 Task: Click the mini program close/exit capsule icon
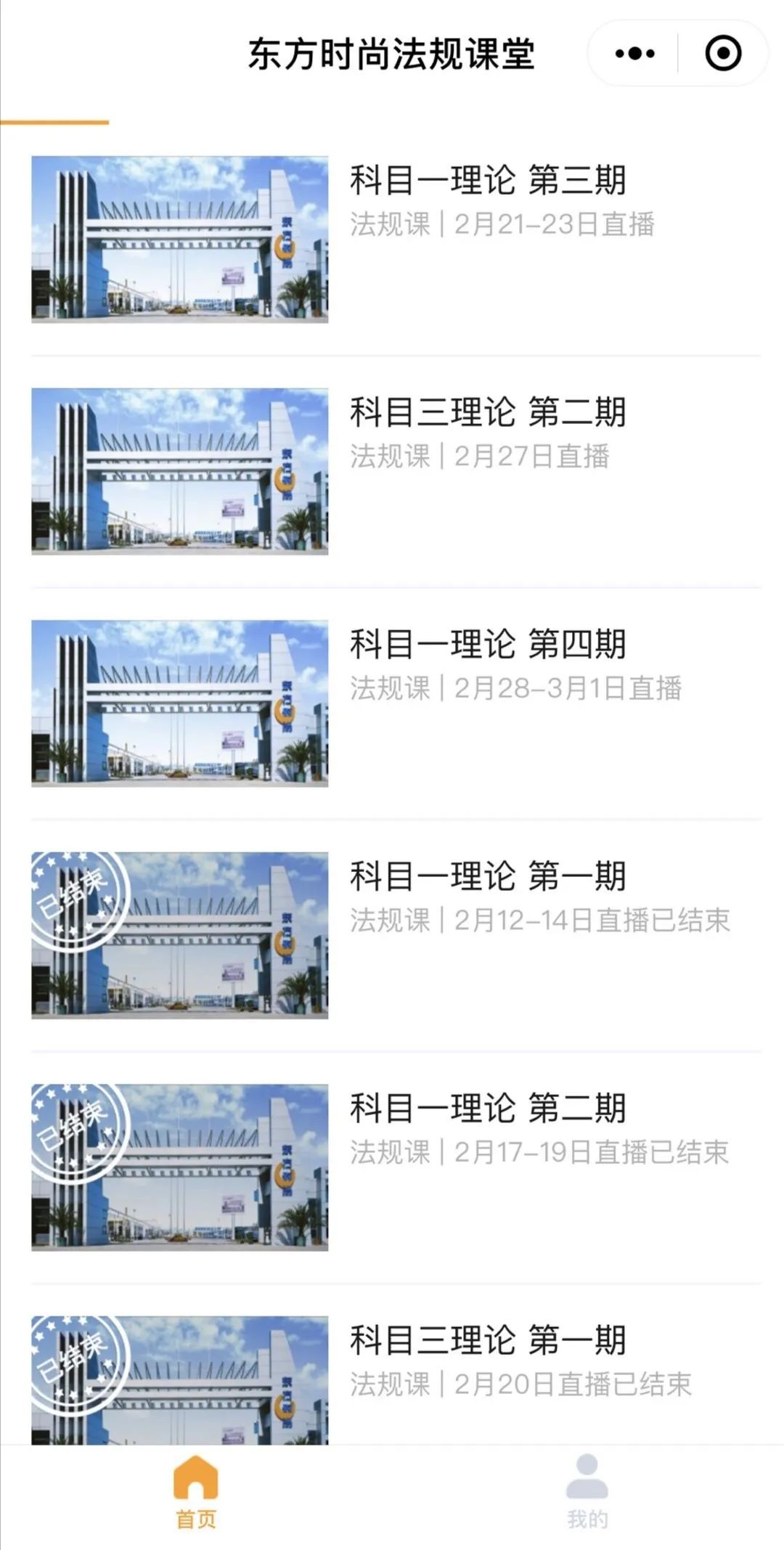coord(723,52)
